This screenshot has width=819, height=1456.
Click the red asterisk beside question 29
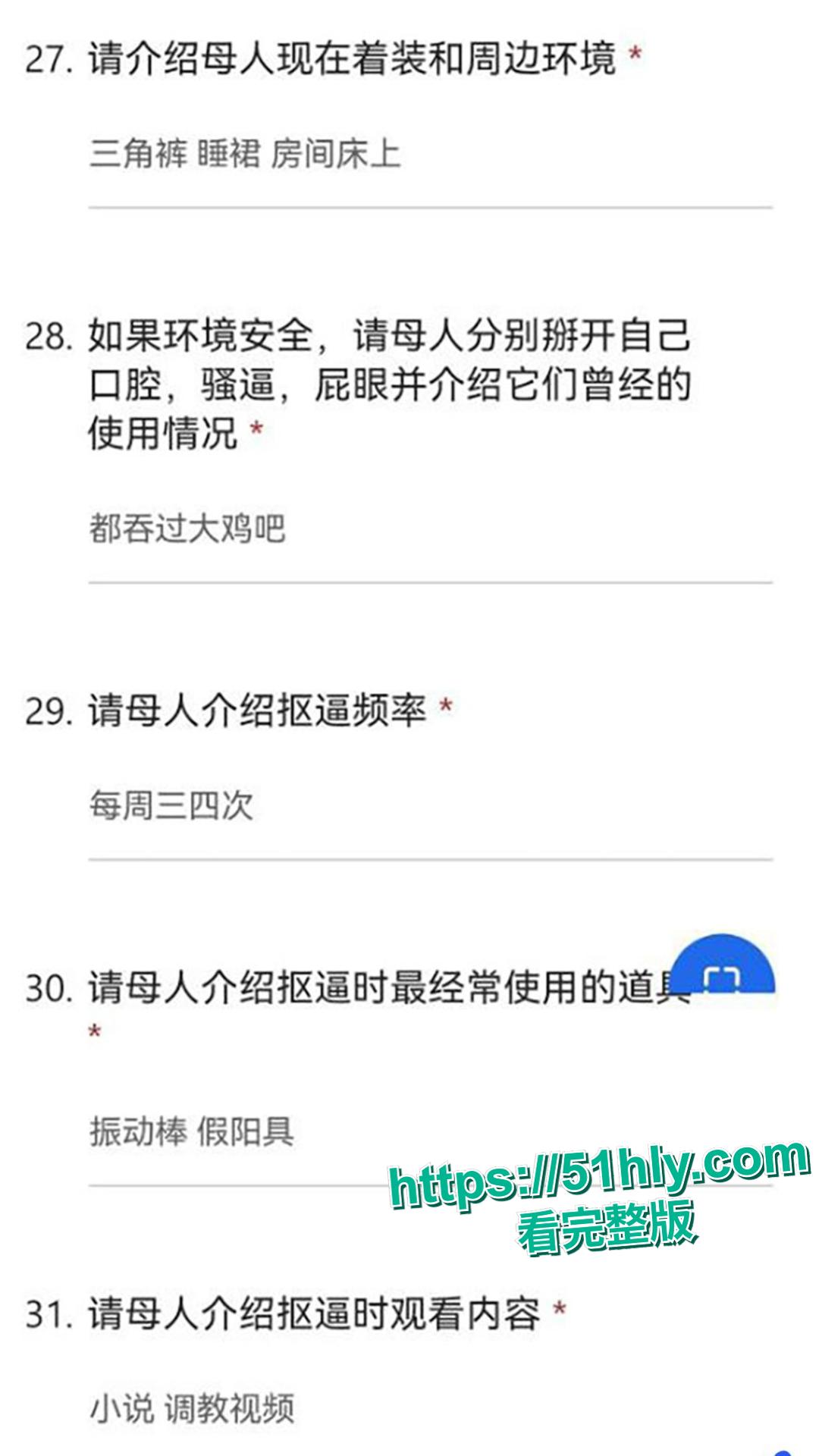pyautogui.click(x=444, y=707)
